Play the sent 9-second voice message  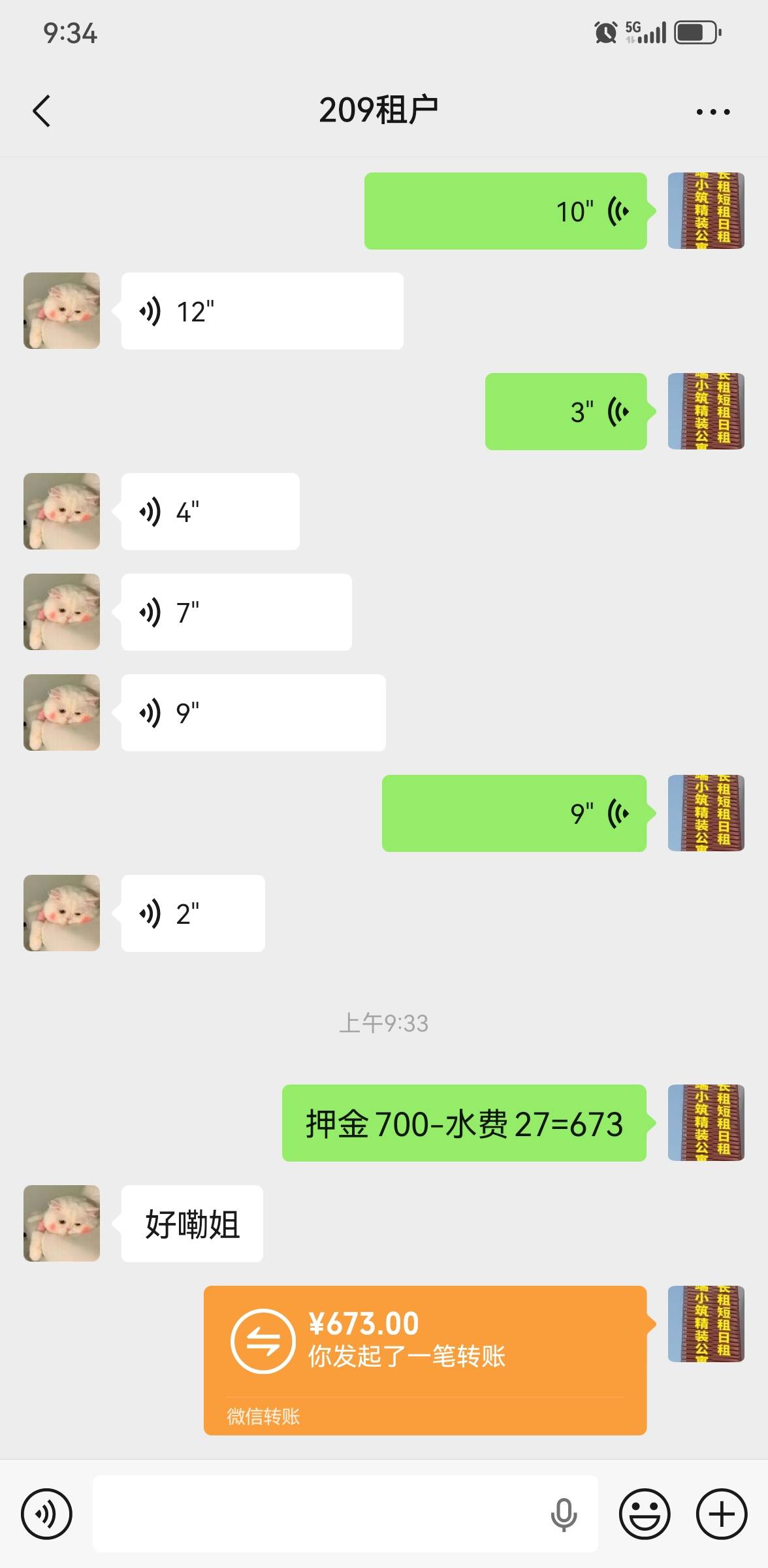coord(514,813)
